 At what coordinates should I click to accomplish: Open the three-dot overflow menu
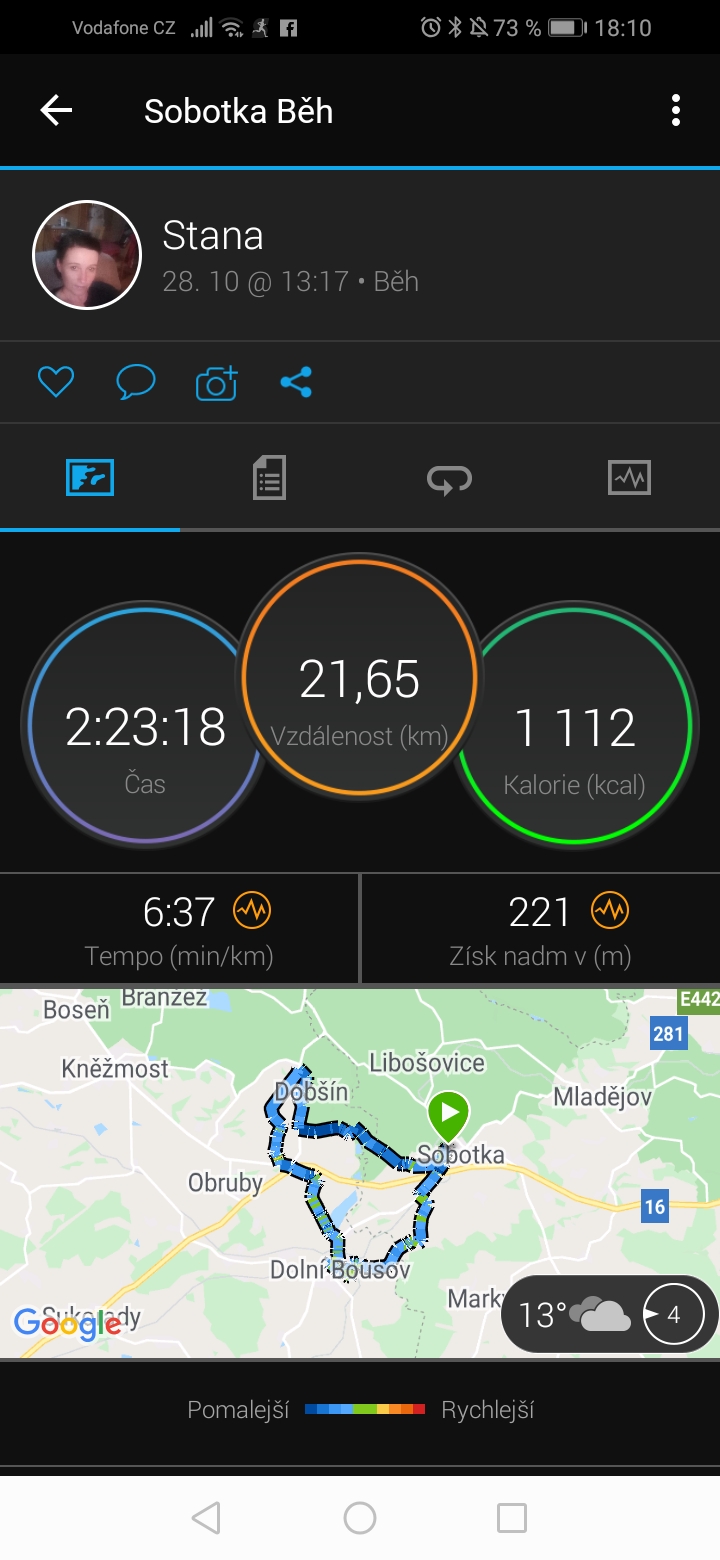click(x=676, y=110)
